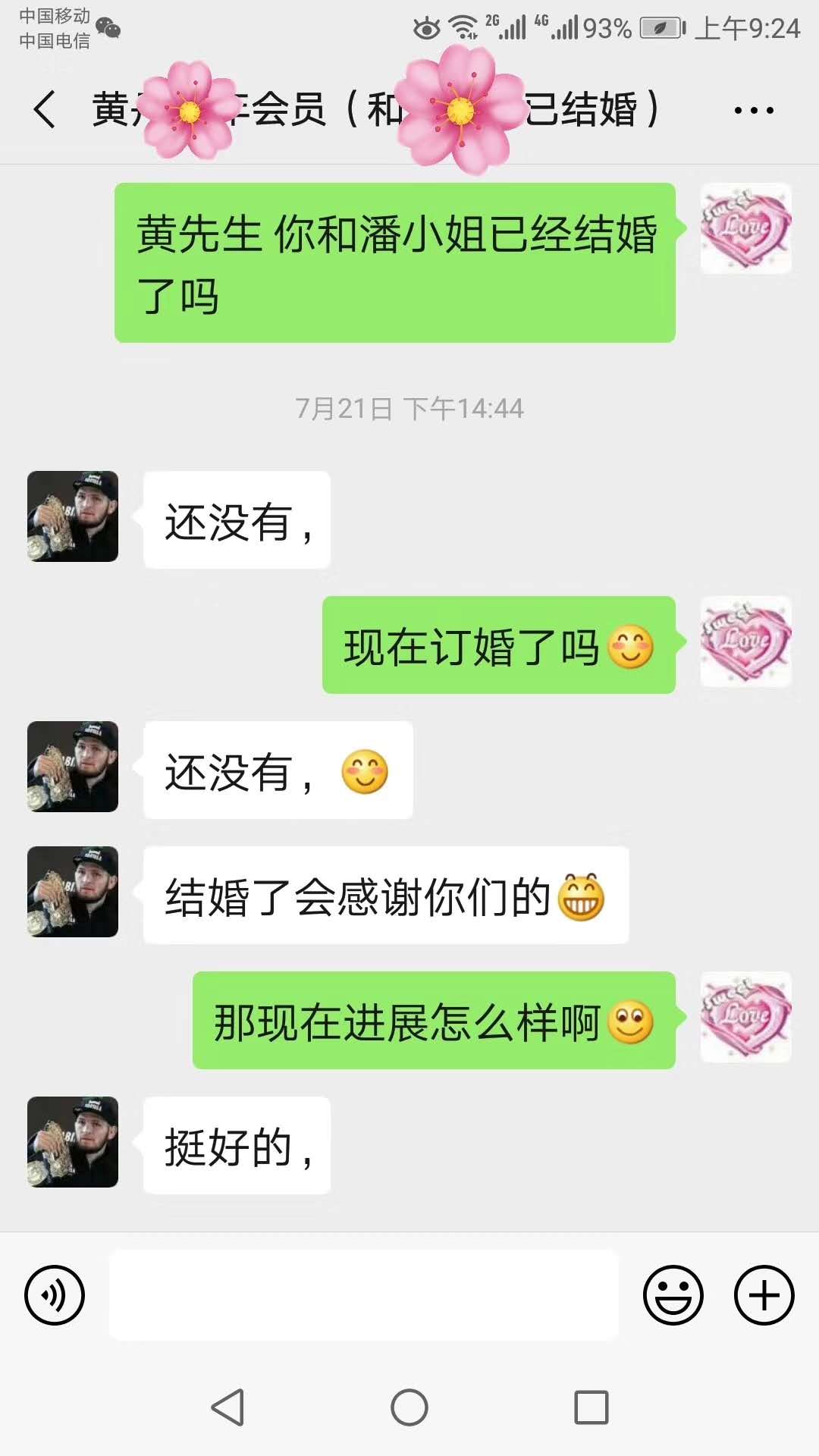Go back from this chat
Viewport: 819px width, 1456px height.
(x=45, y=109)
